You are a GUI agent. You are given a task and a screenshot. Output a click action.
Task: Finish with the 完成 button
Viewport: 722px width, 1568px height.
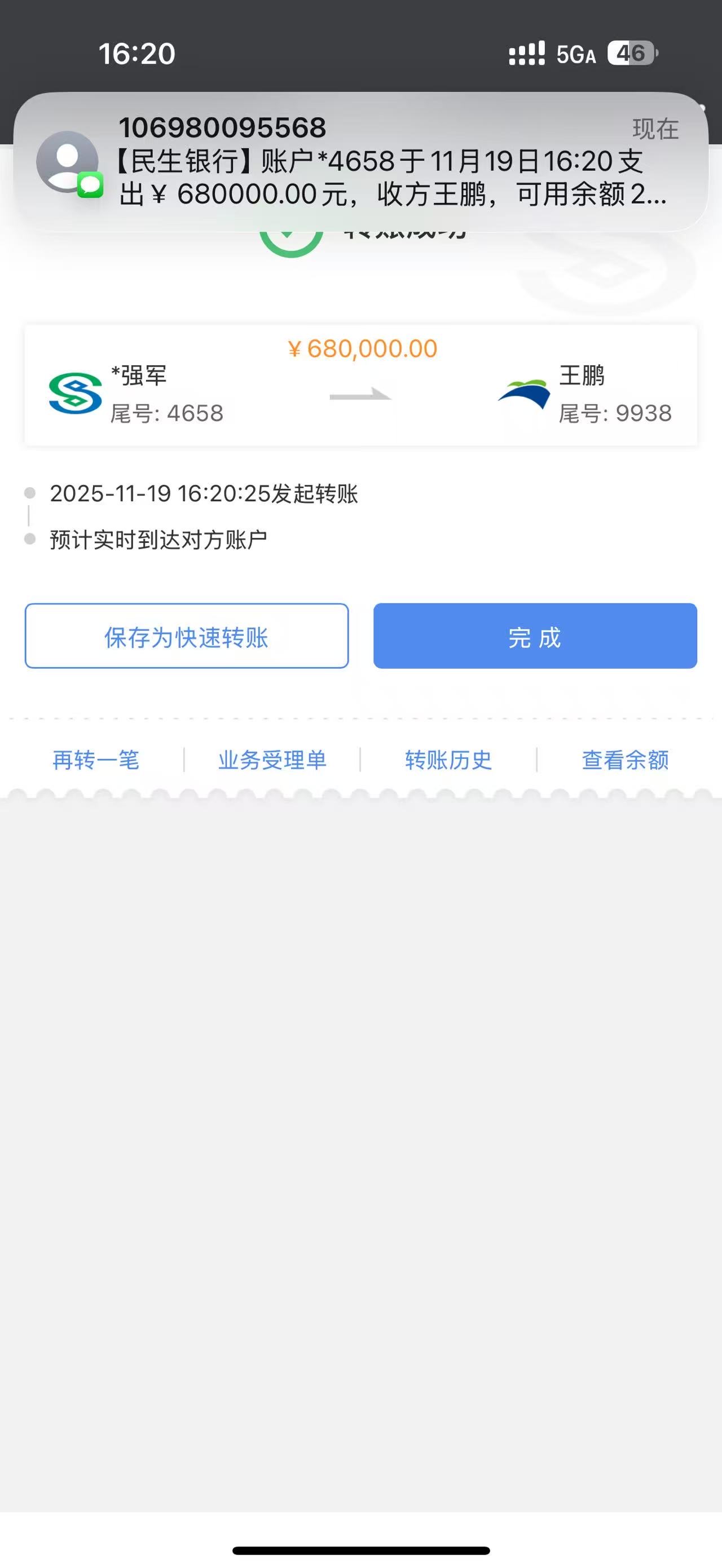[x=535, y=636]
